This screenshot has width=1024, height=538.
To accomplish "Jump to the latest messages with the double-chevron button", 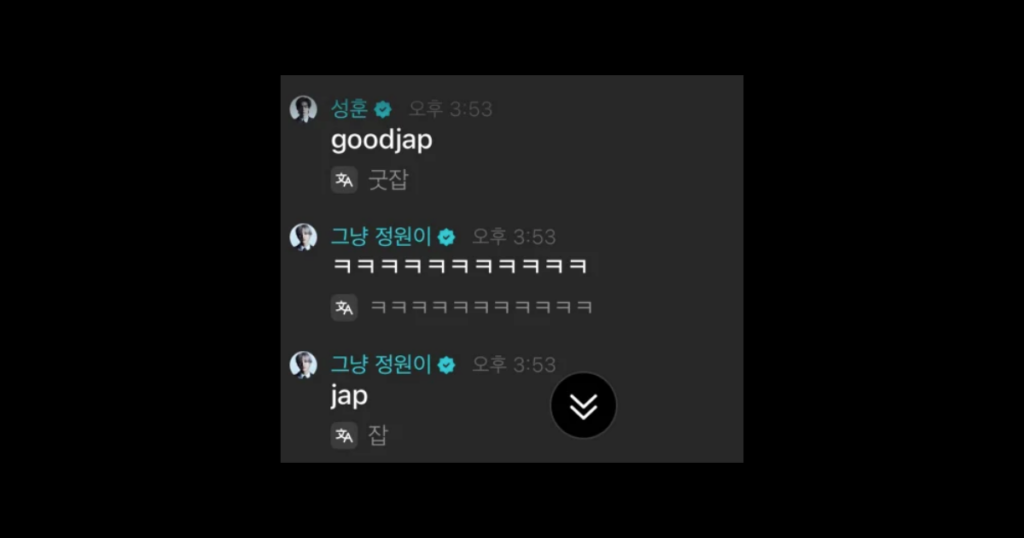I will click(583, 405).
